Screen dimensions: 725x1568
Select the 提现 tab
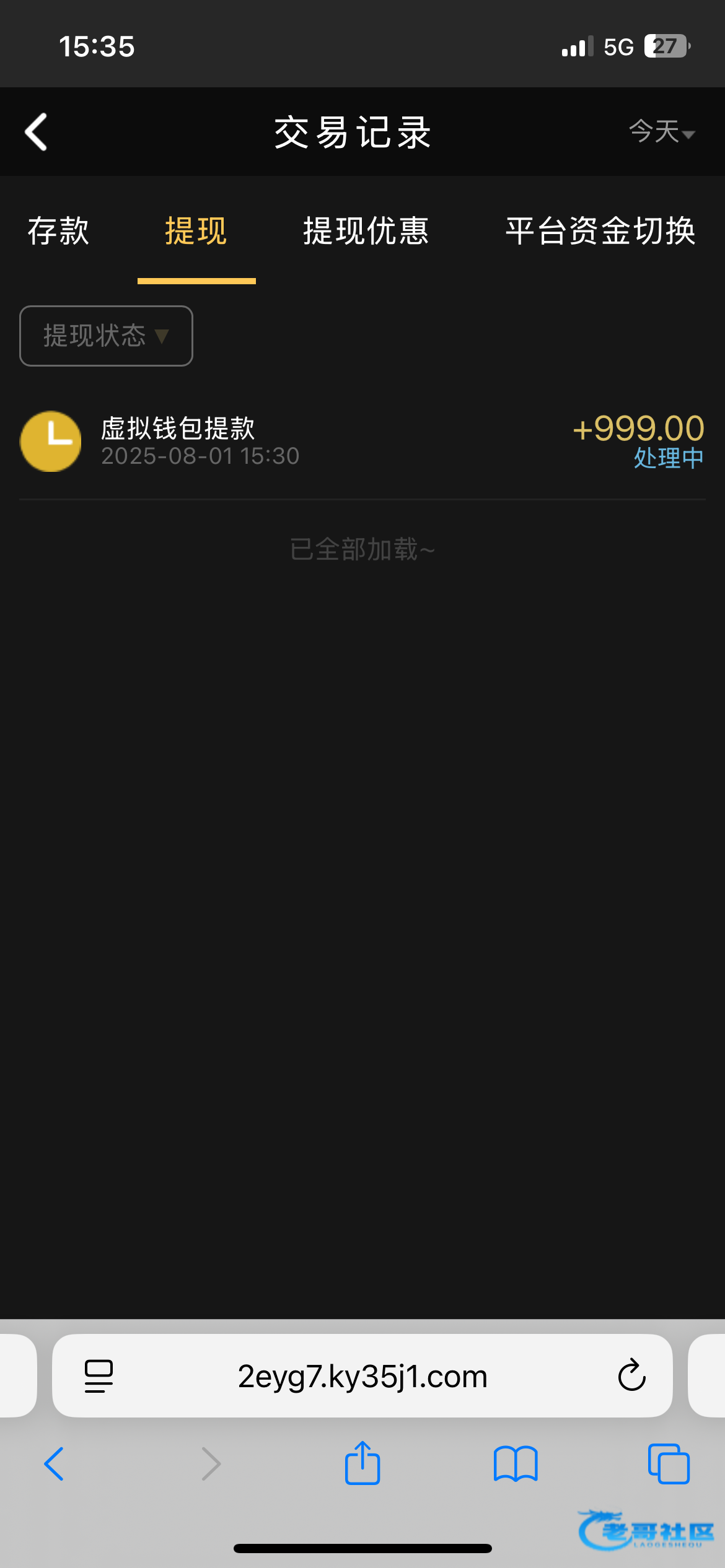(x=196, y=232)
